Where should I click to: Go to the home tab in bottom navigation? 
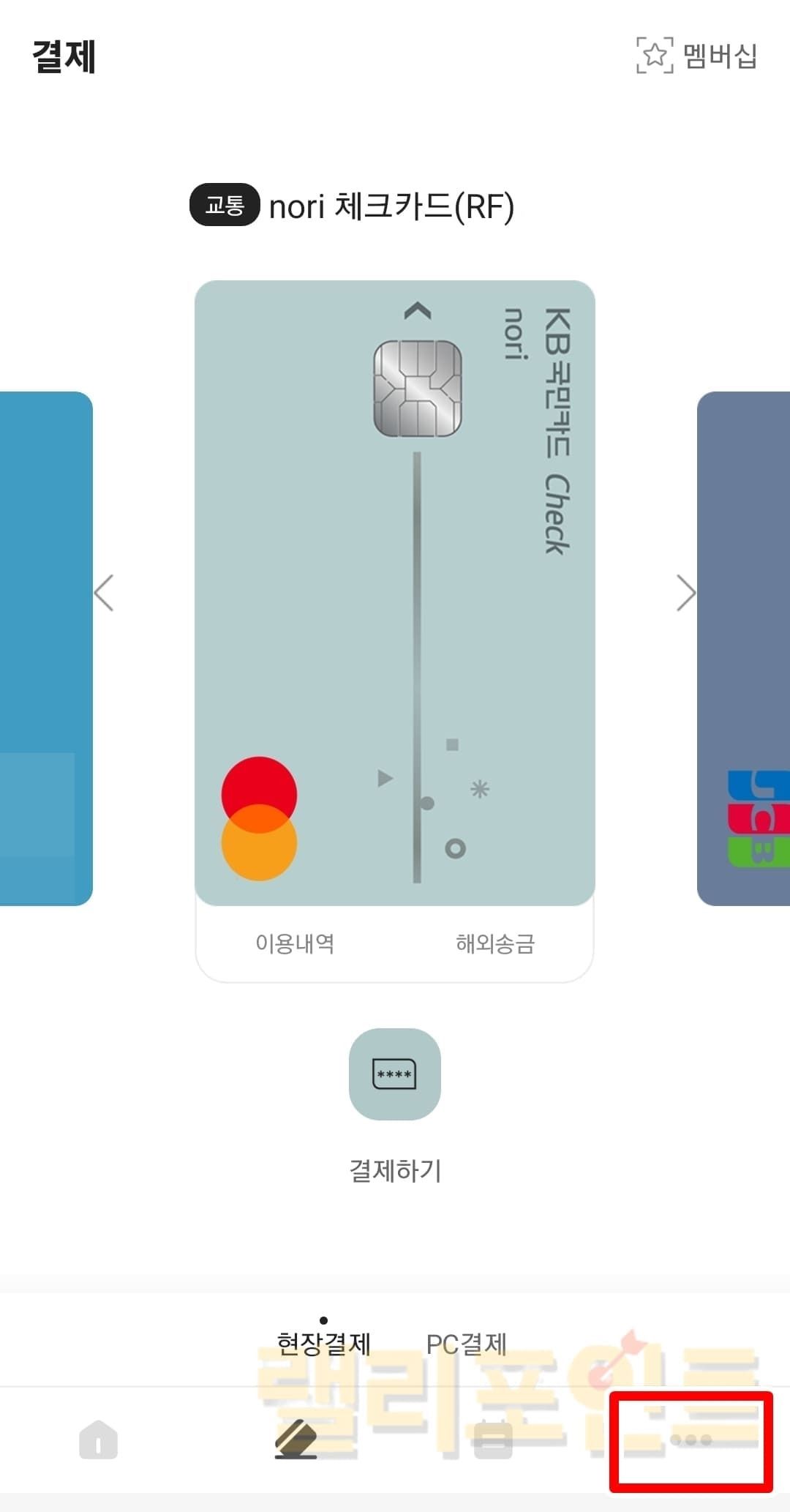[x=98, y=1440]
